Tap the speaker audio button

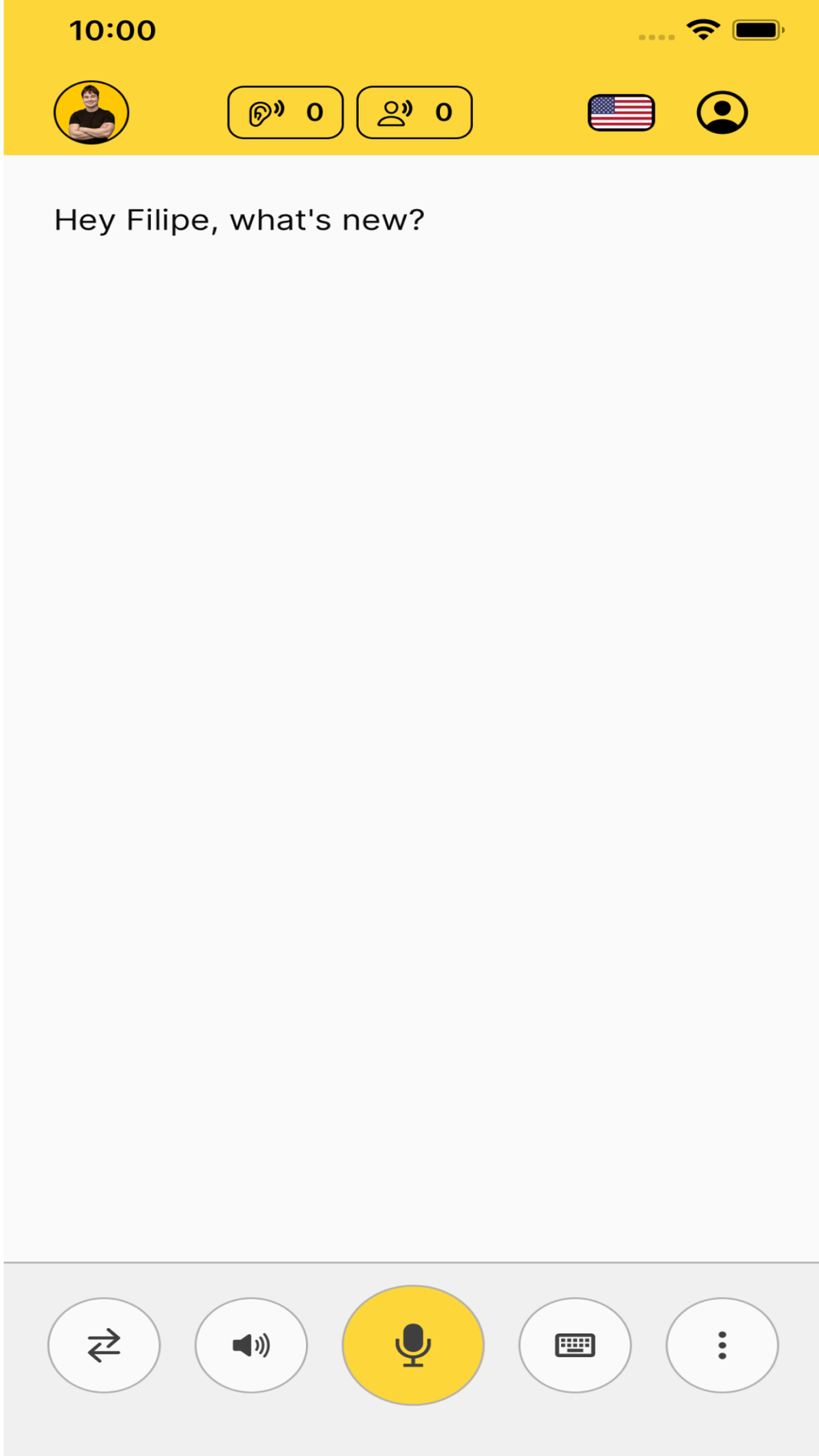click(x=251, y=1344)
